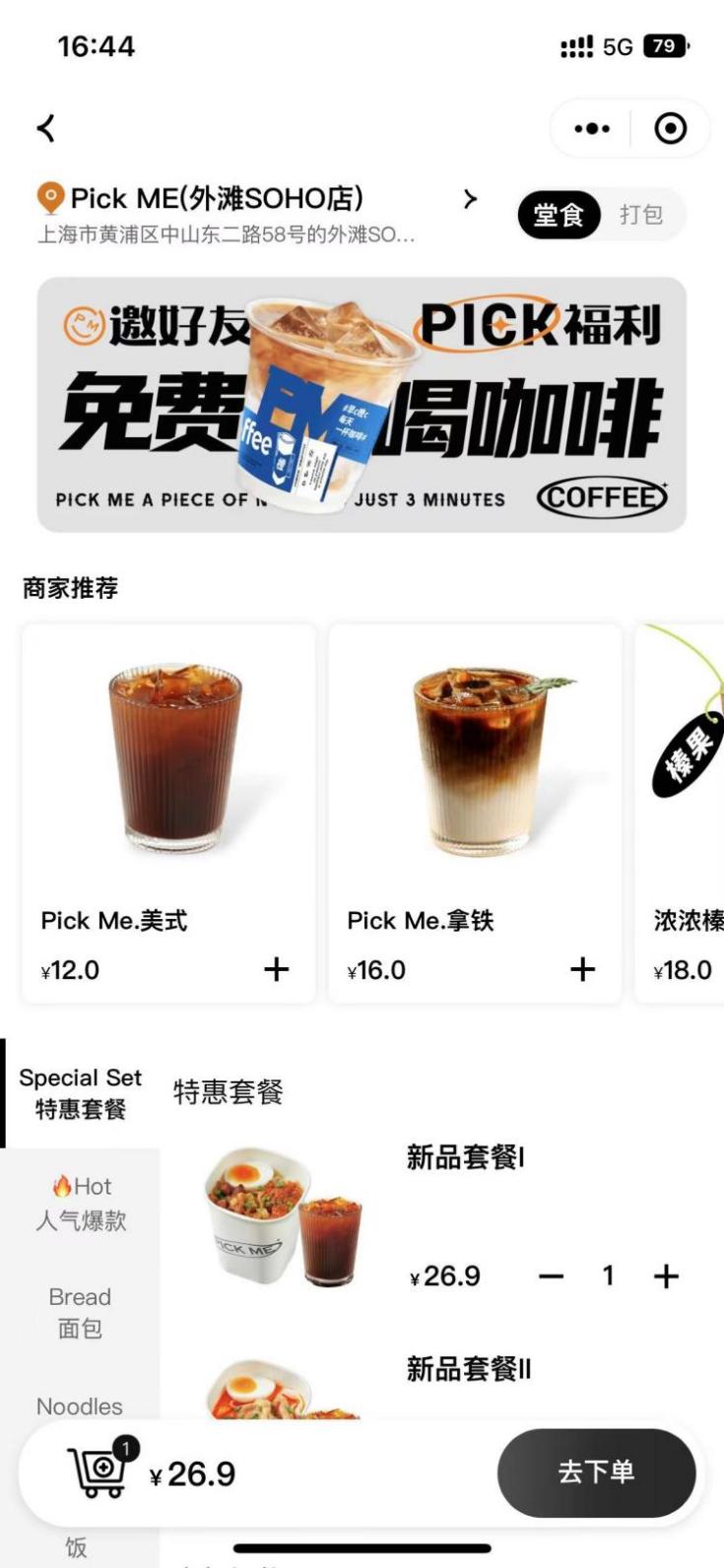Go back using the back arrow
This screenshot has width=724, height=1568.
point(46,128)
